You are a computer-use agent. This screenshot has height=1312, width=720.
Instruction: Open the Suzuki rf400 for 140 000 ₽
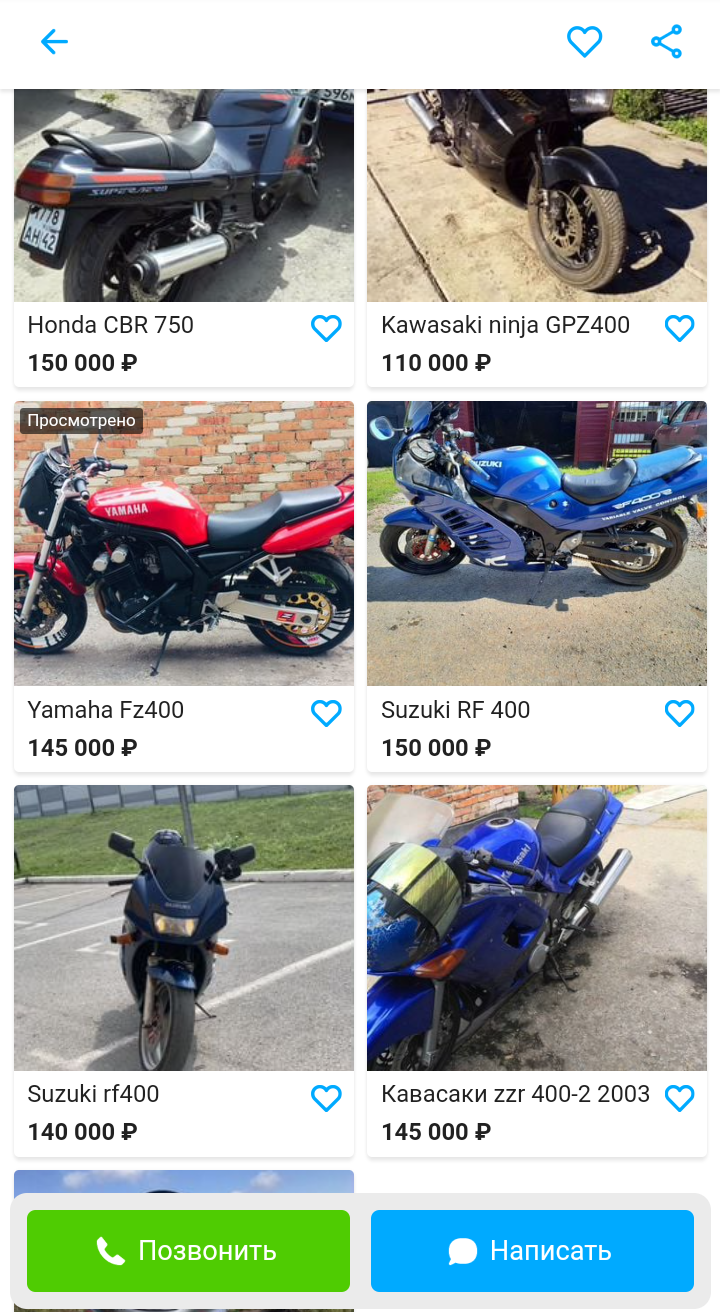click(x=183, y=930)
